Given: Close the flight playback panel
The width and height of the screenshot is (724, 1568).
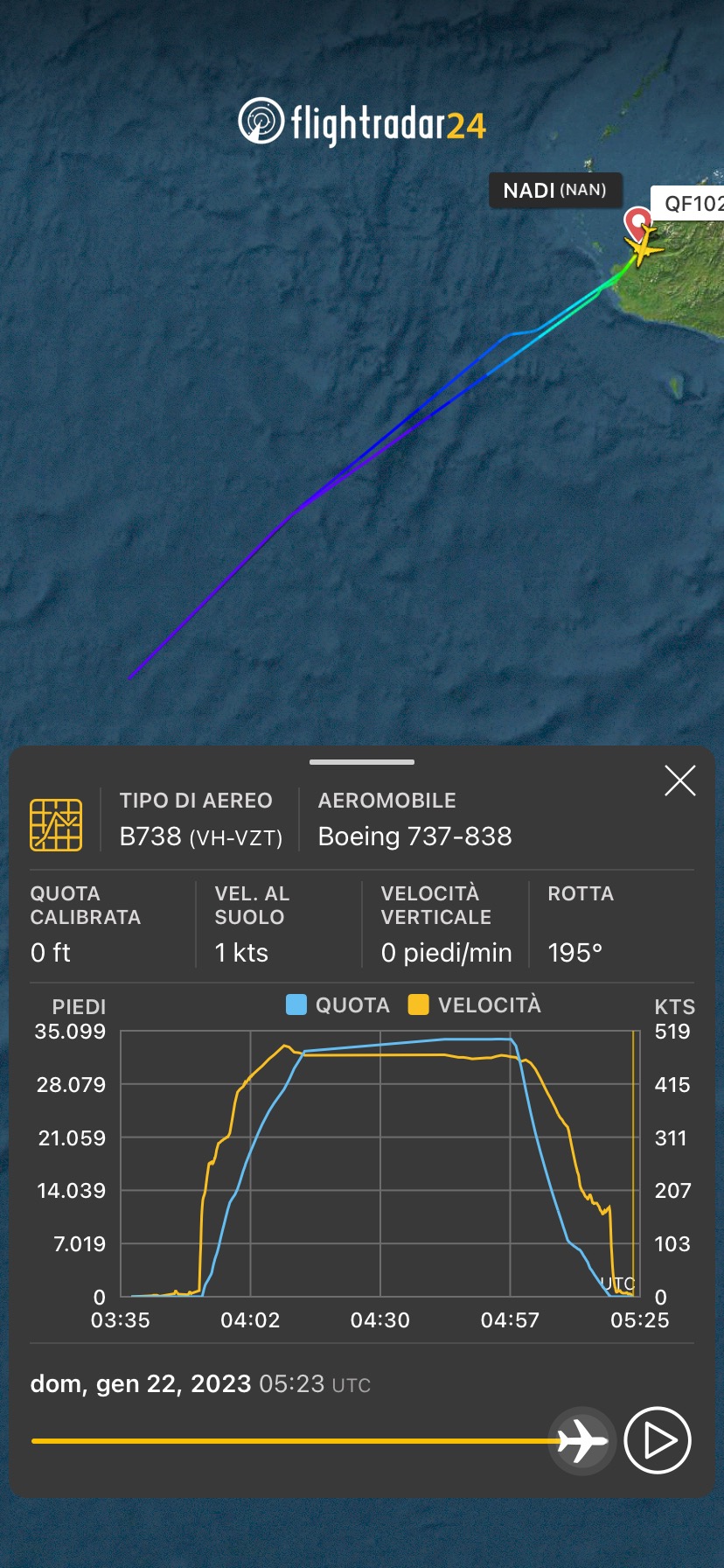Looking at the screenshot, I should click(679, 780).
